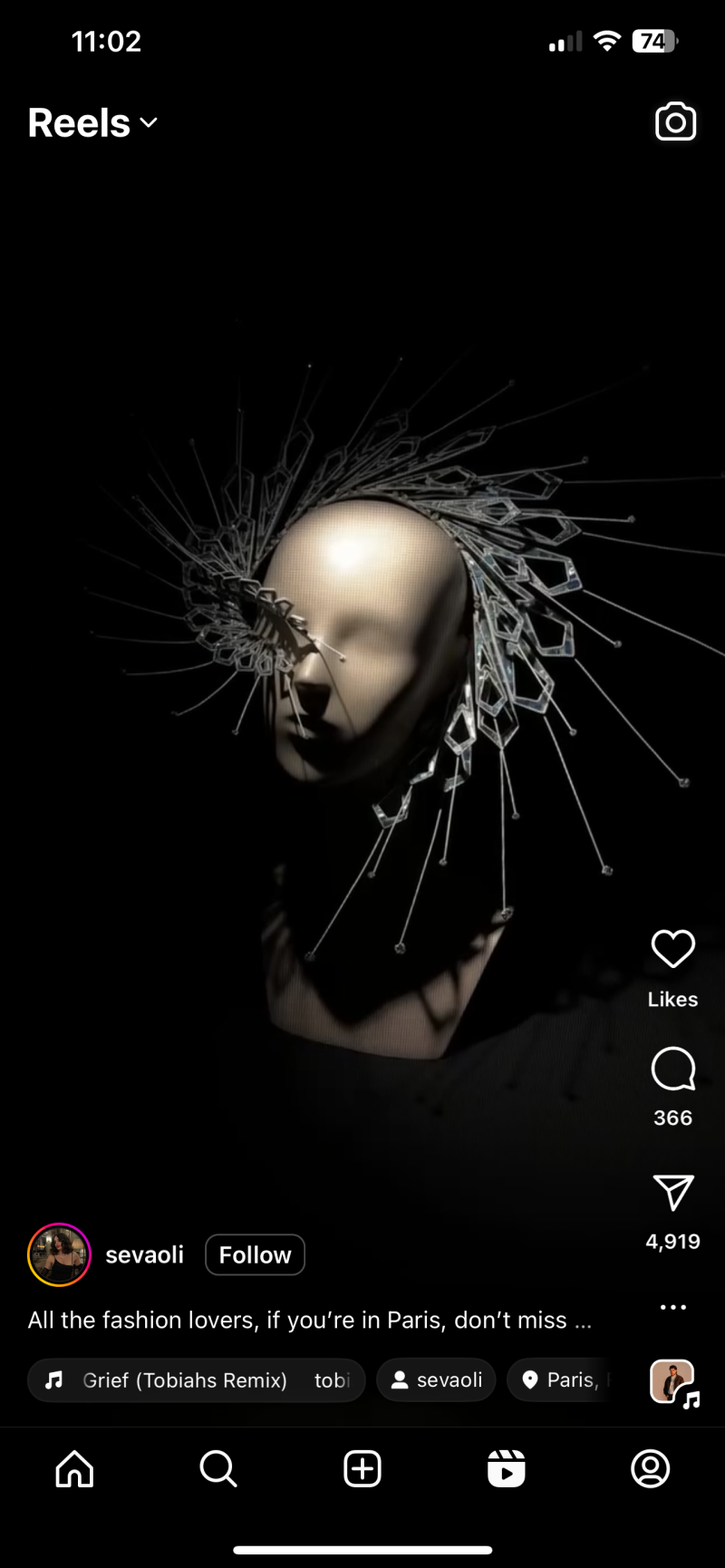Open the sevaoli username link
This screenshot has width=725, height=1568.
(144, 1254)
